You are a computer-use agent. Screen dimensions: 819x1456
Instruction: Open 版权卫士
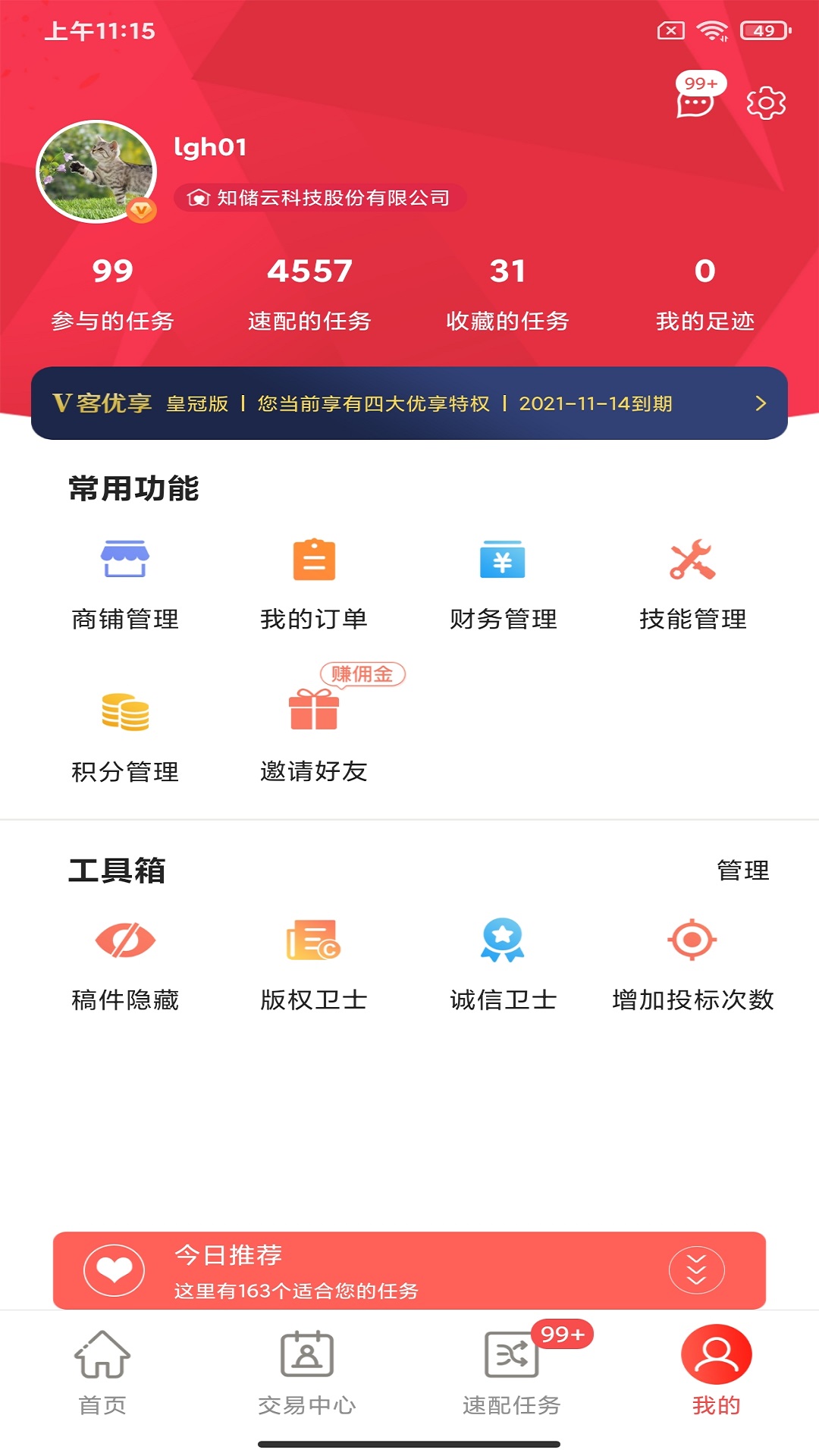tap(314, 966)
